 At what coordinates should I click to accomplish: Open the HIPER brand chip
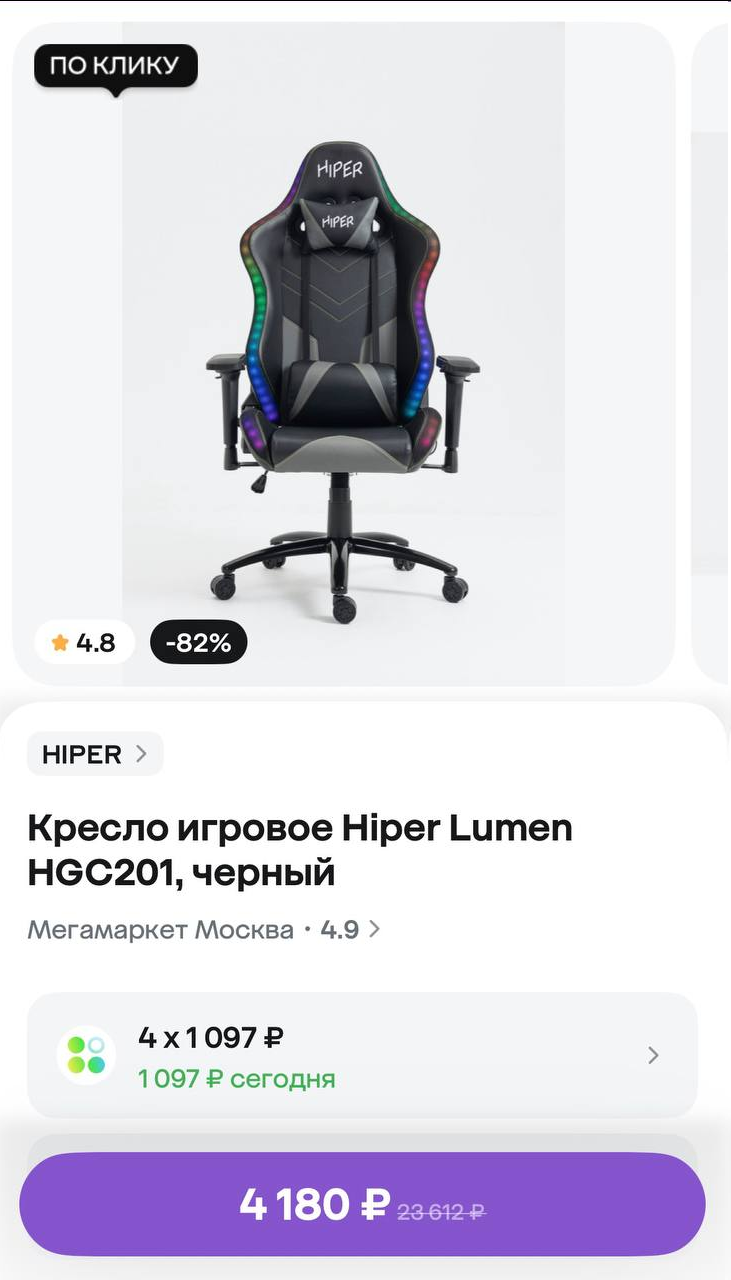click(95, 754)
